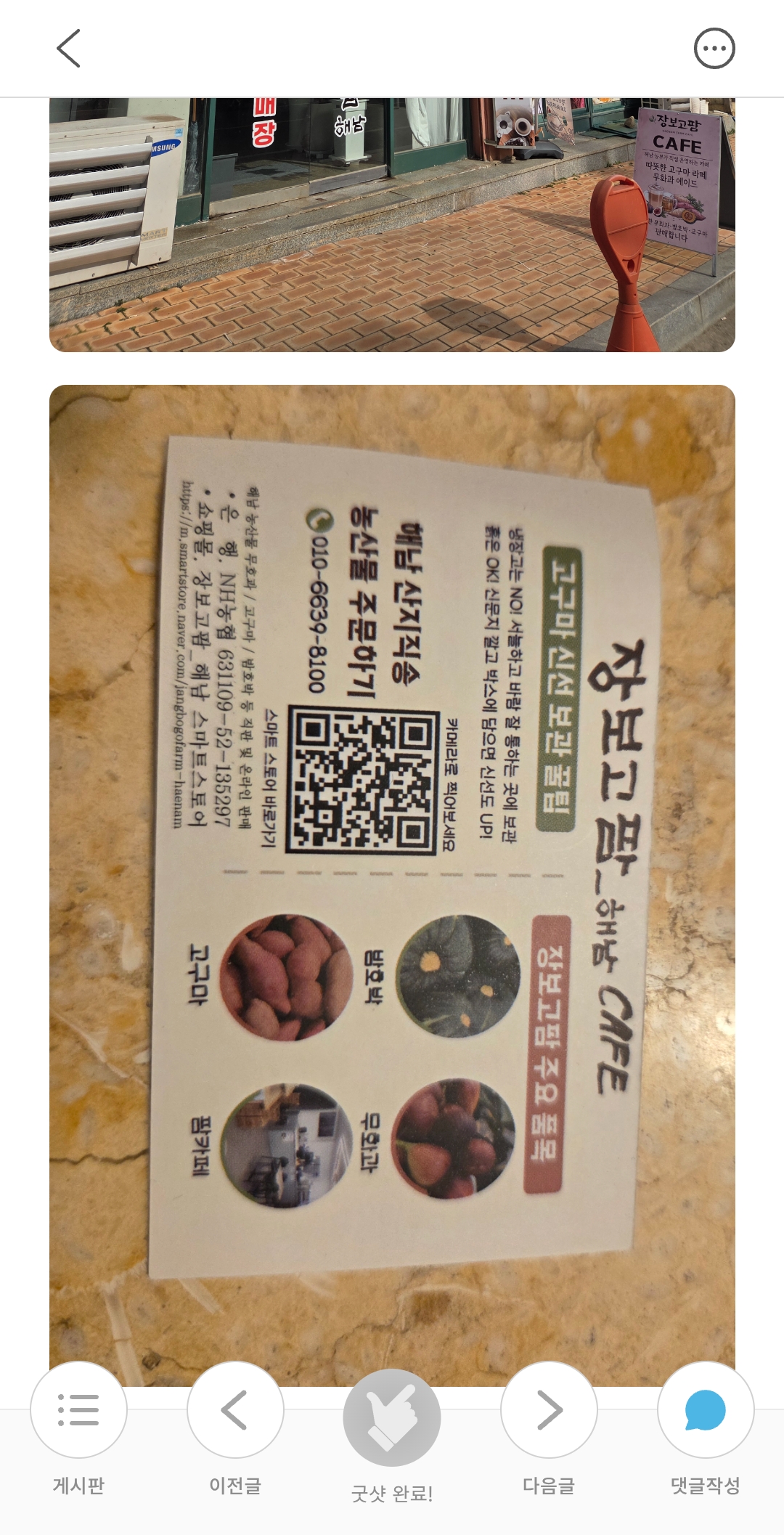Tap the 굿샷 완료 like button

click(x=392, y=1417)
